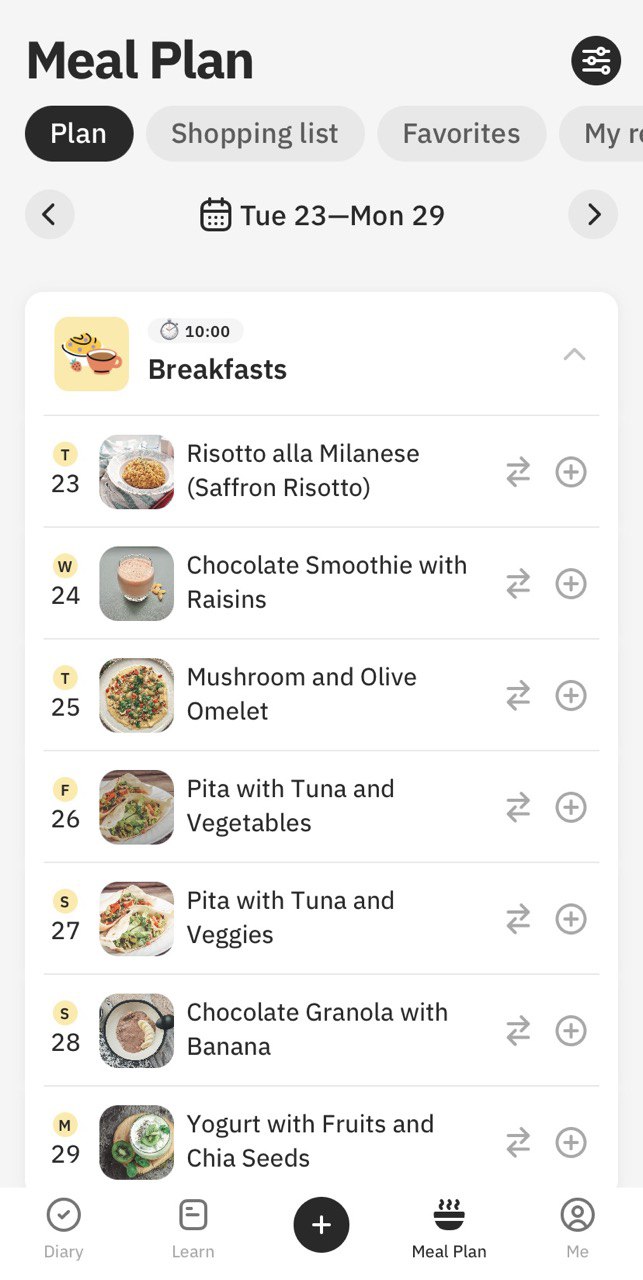Open the date range Tue 23—Mon 29
Viewport: 643px width, 1280px height.
click(x=322, y=215)
